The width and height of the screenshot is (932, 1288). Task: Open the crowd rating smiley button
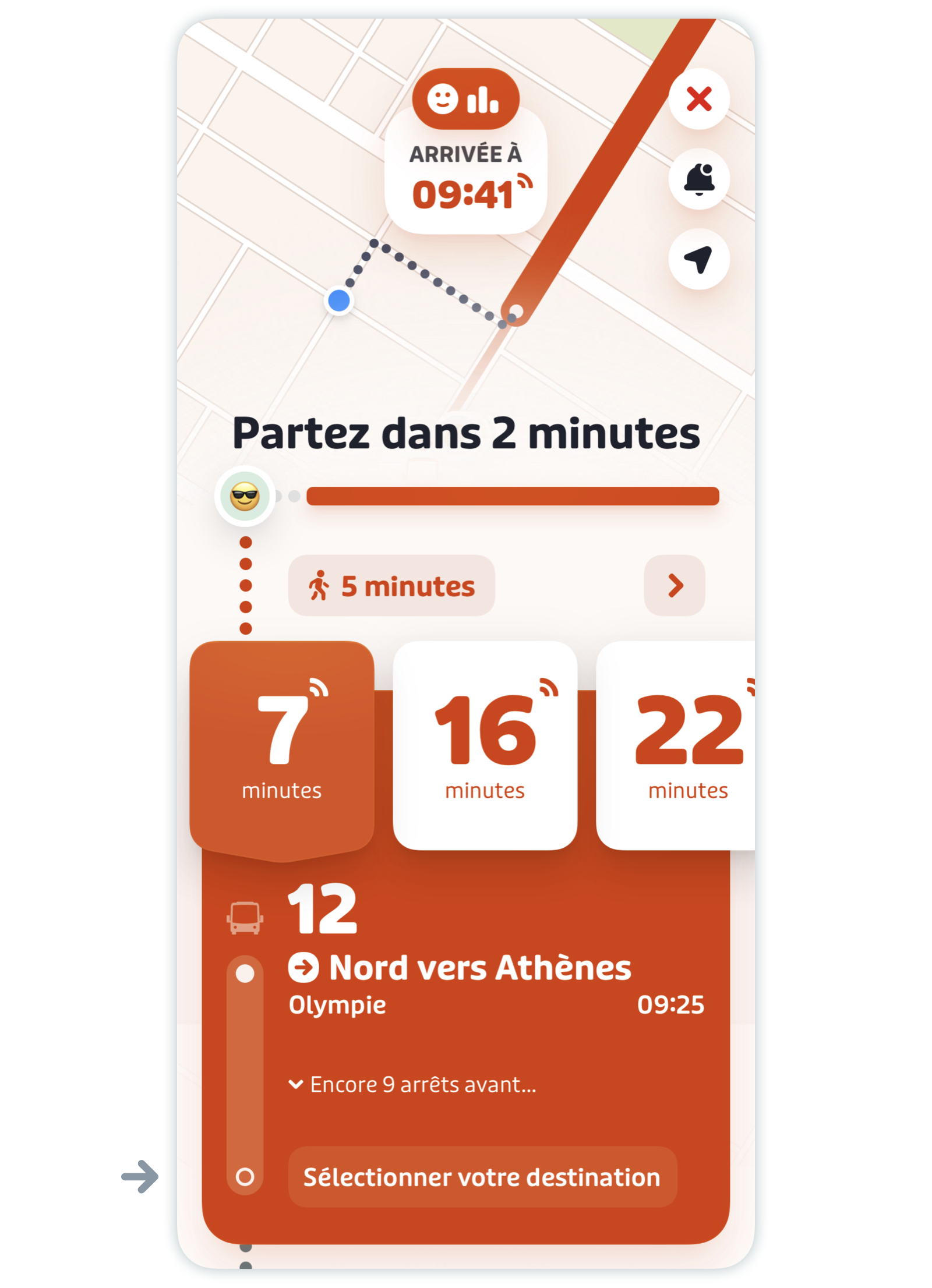pos(465,99)
